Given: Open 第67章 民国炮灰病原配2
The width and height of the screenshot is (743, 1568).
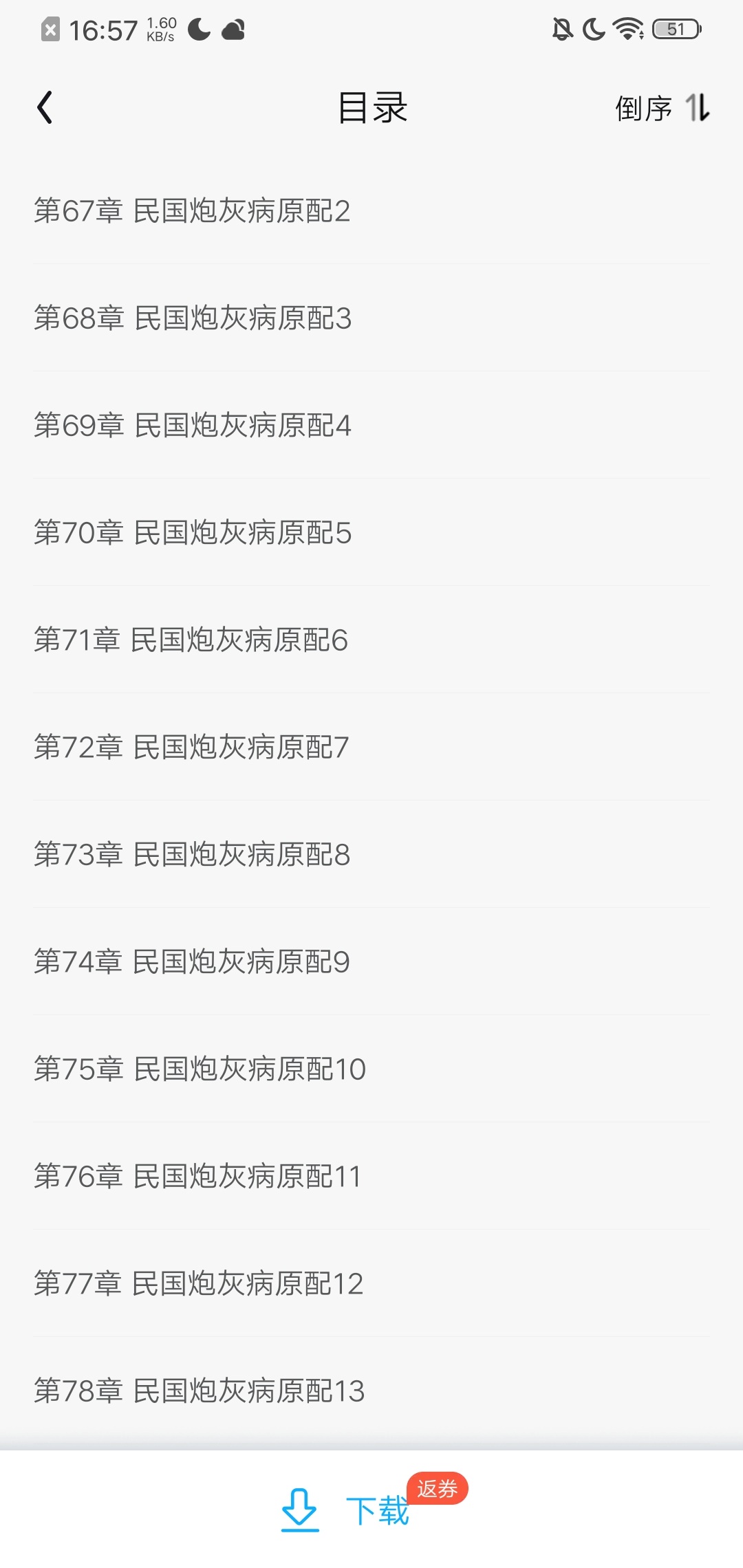Looking at the screenshot, I should pos(371,210).
